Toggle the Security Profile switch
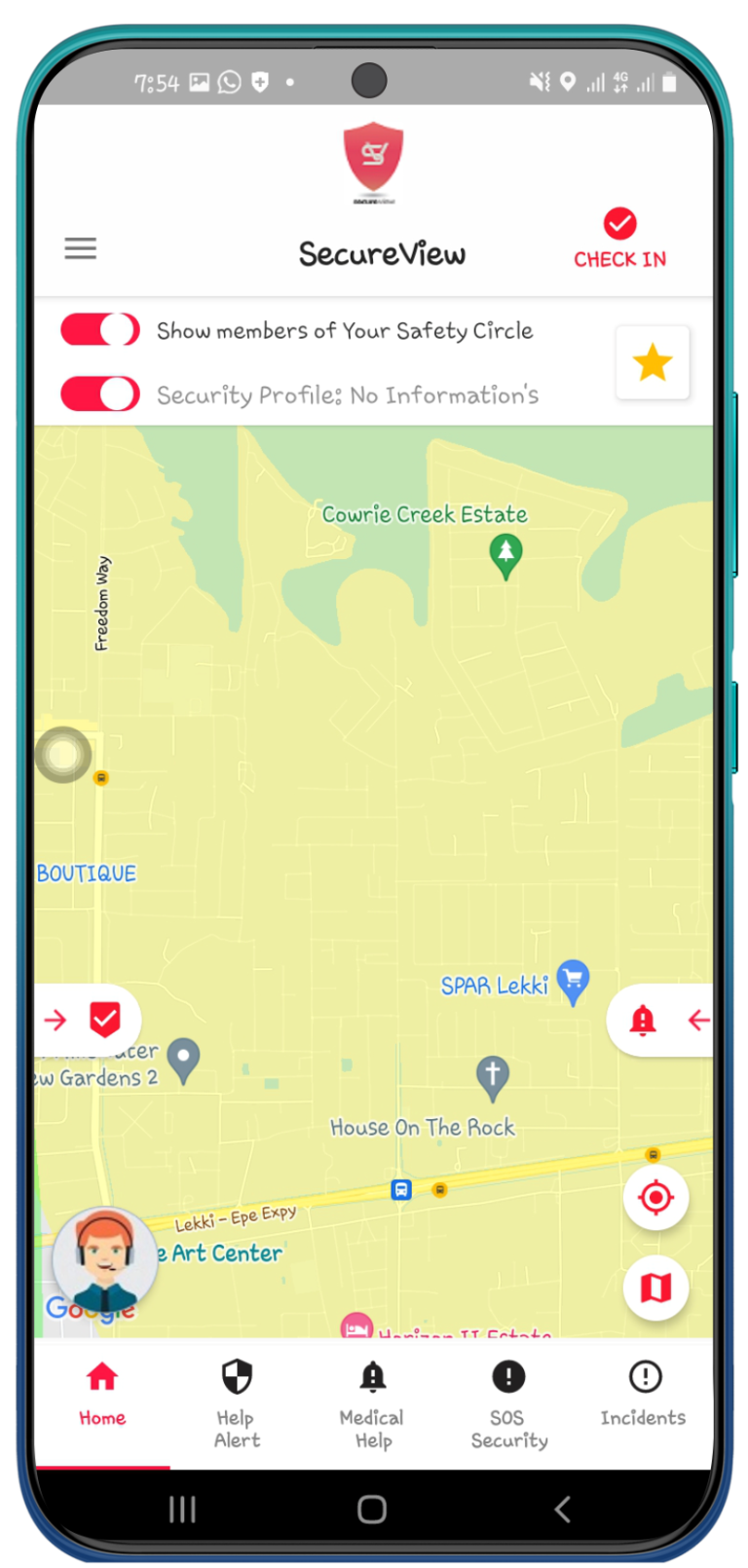This screenshot has width=748, height=1568. [x=100, y=394]
